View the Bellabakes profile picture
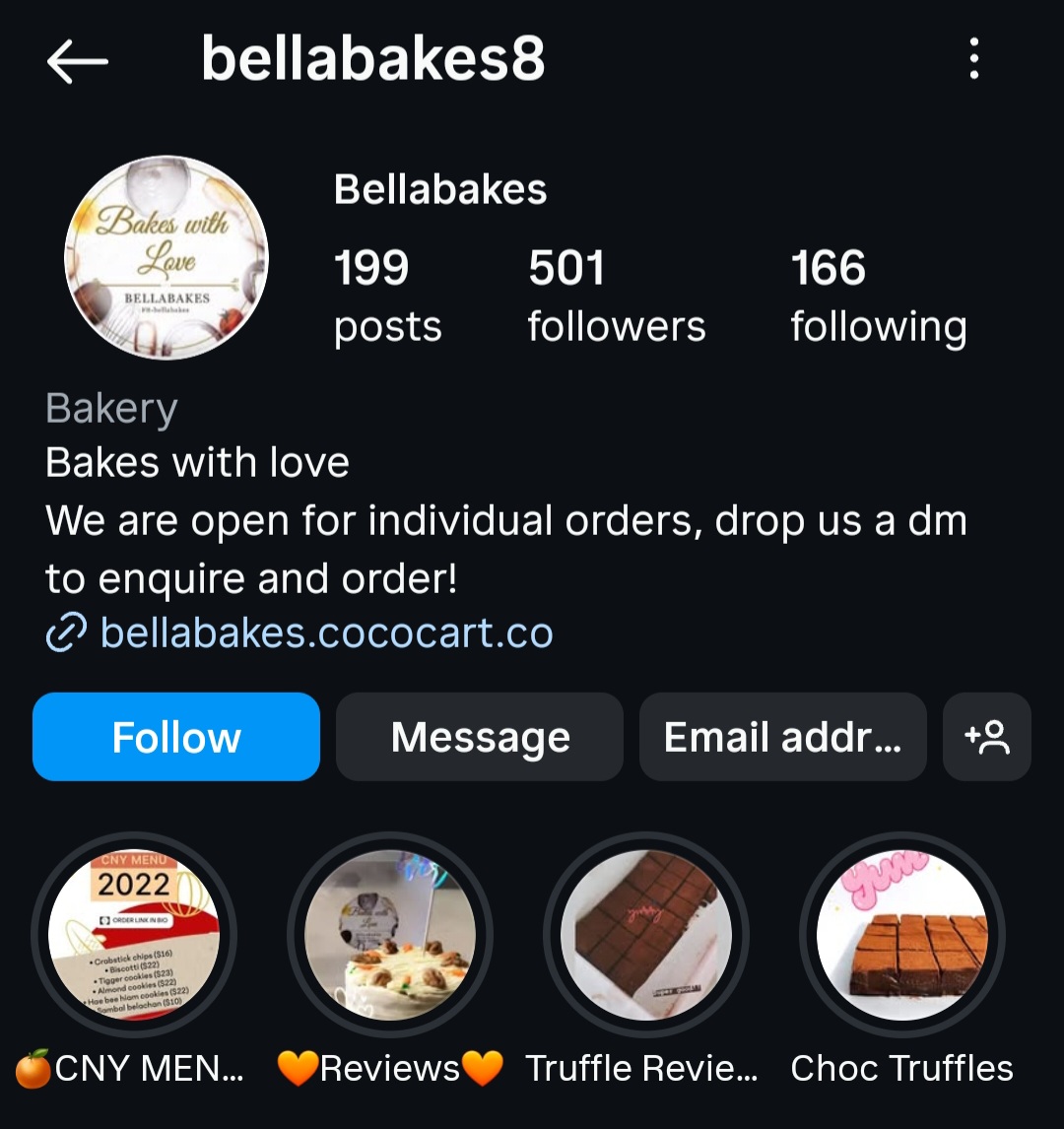The image size is (1064, 1129). point(166,258)
